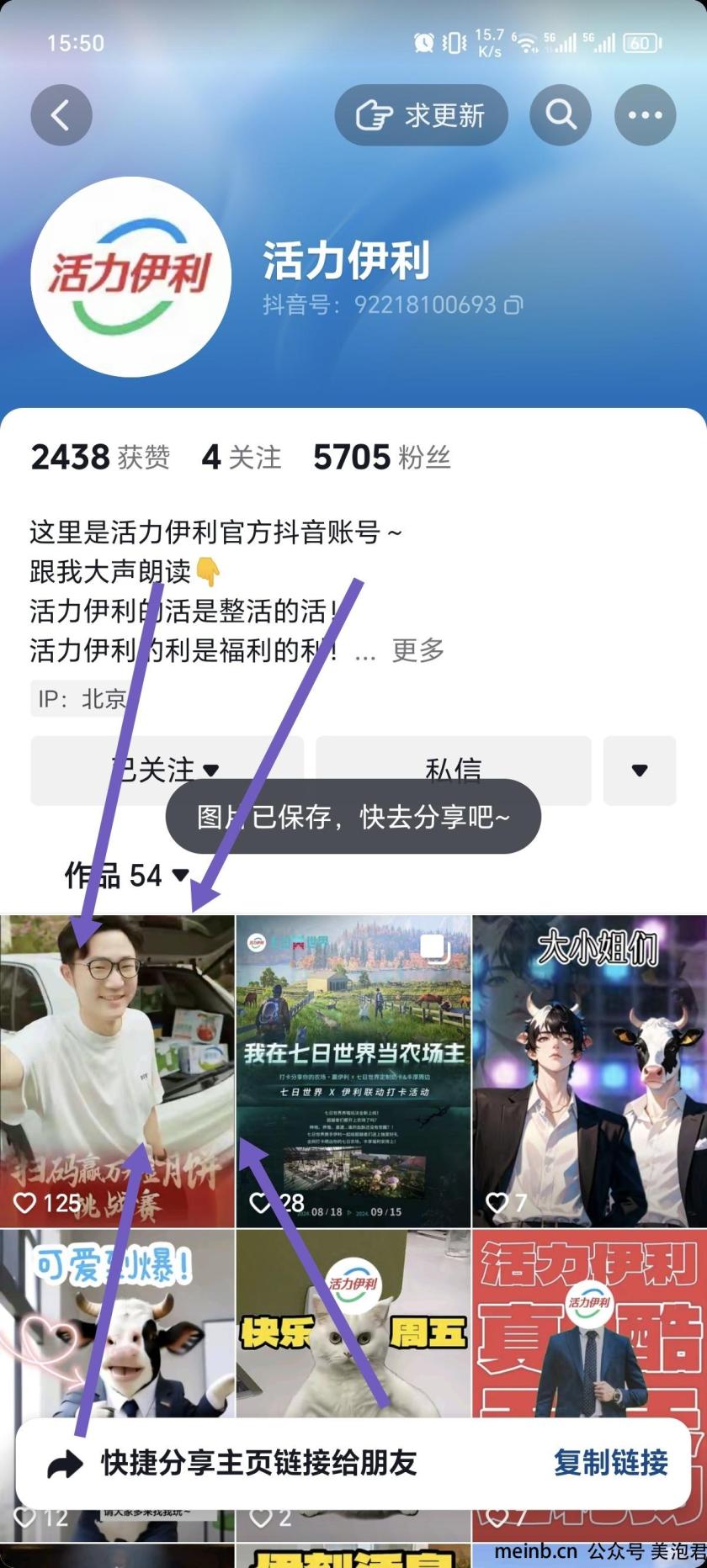Expand the arrow next to 私信
Image resolution: width=707 pixels, height=1568 pixels.
(639, 770)
